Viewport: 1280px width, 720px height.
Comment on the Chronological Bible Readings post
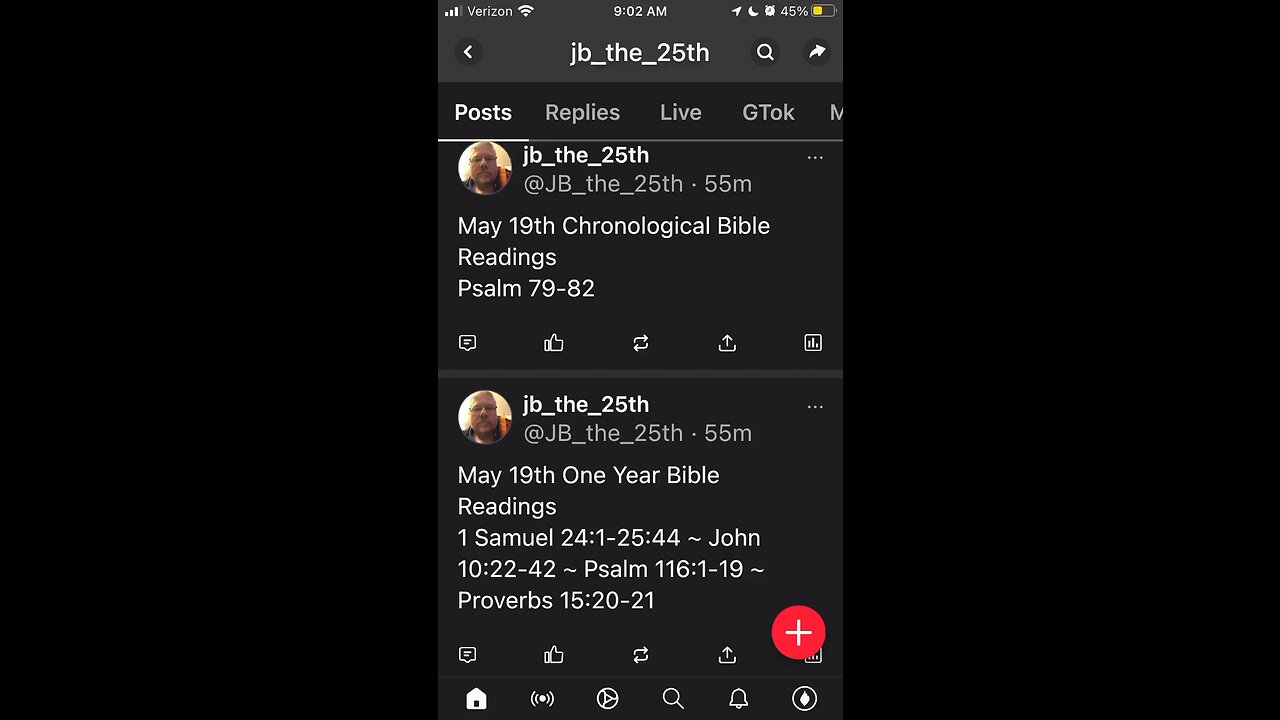point(467,343)
